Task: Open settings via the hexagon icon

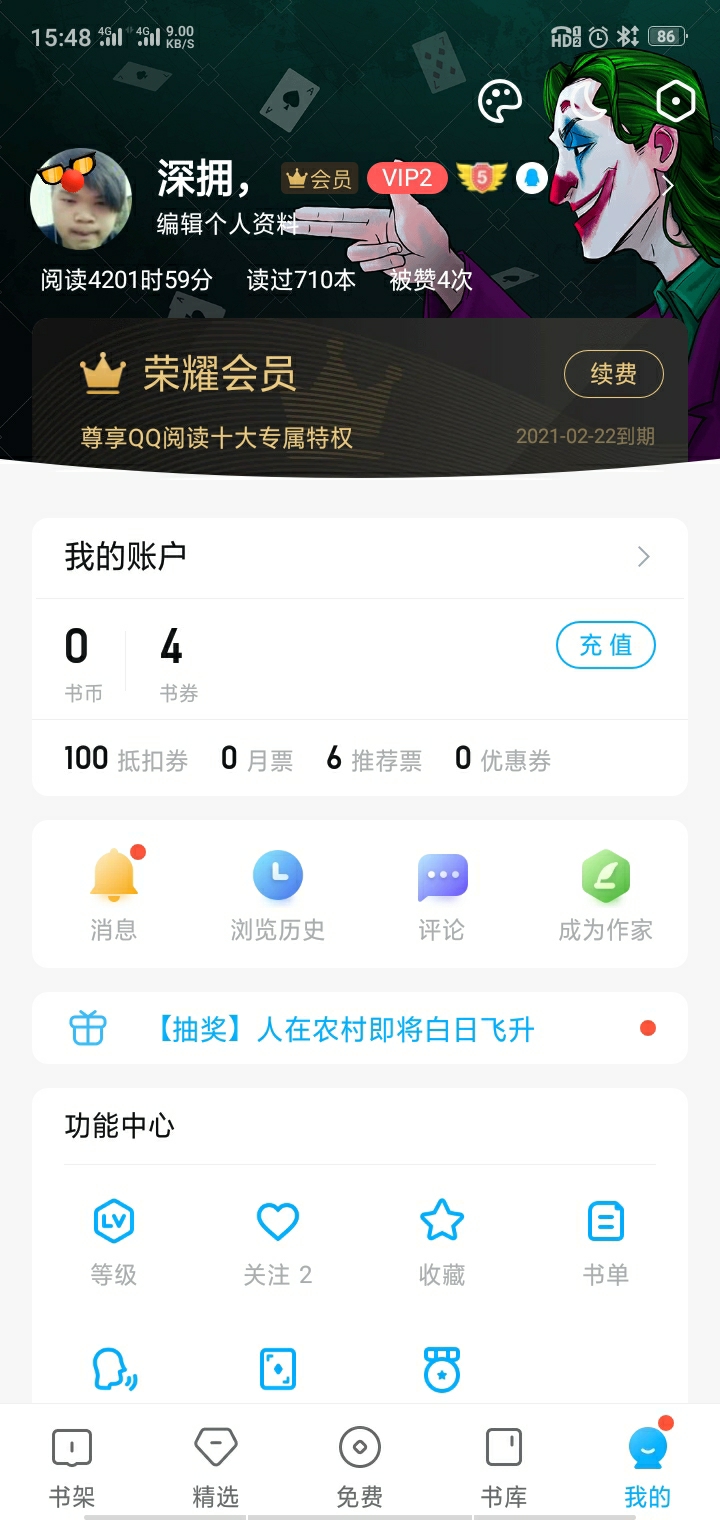Action: (x=675, y=101)
